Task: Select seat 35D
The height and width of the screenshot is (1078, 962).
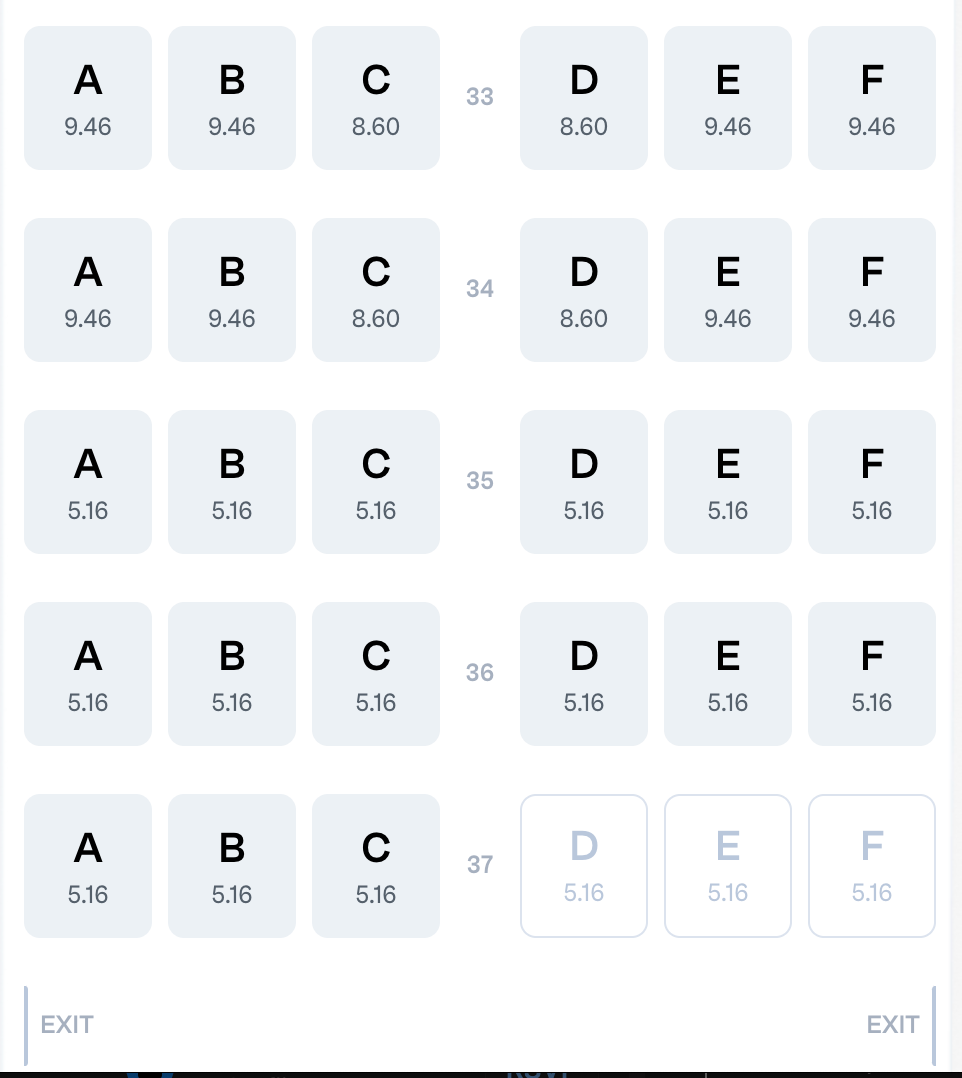Action: tap(584, 482)
